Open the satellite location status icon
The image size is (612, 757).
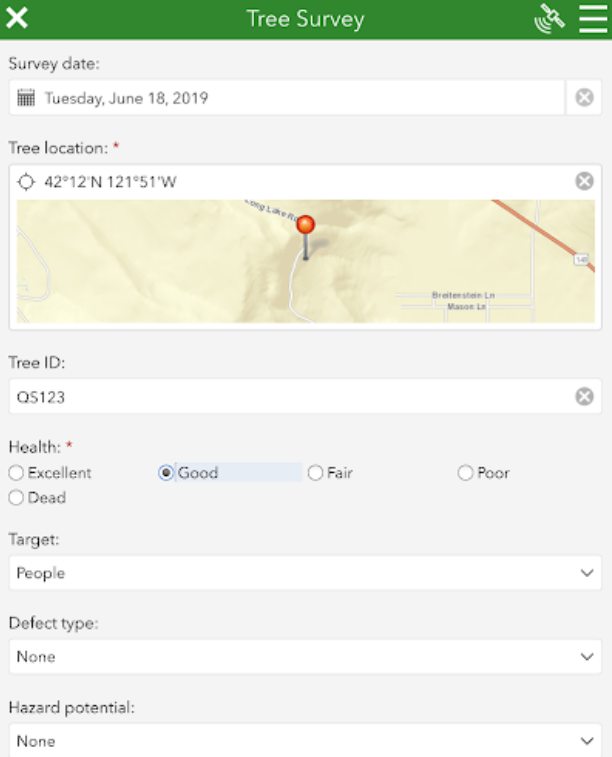550,19
